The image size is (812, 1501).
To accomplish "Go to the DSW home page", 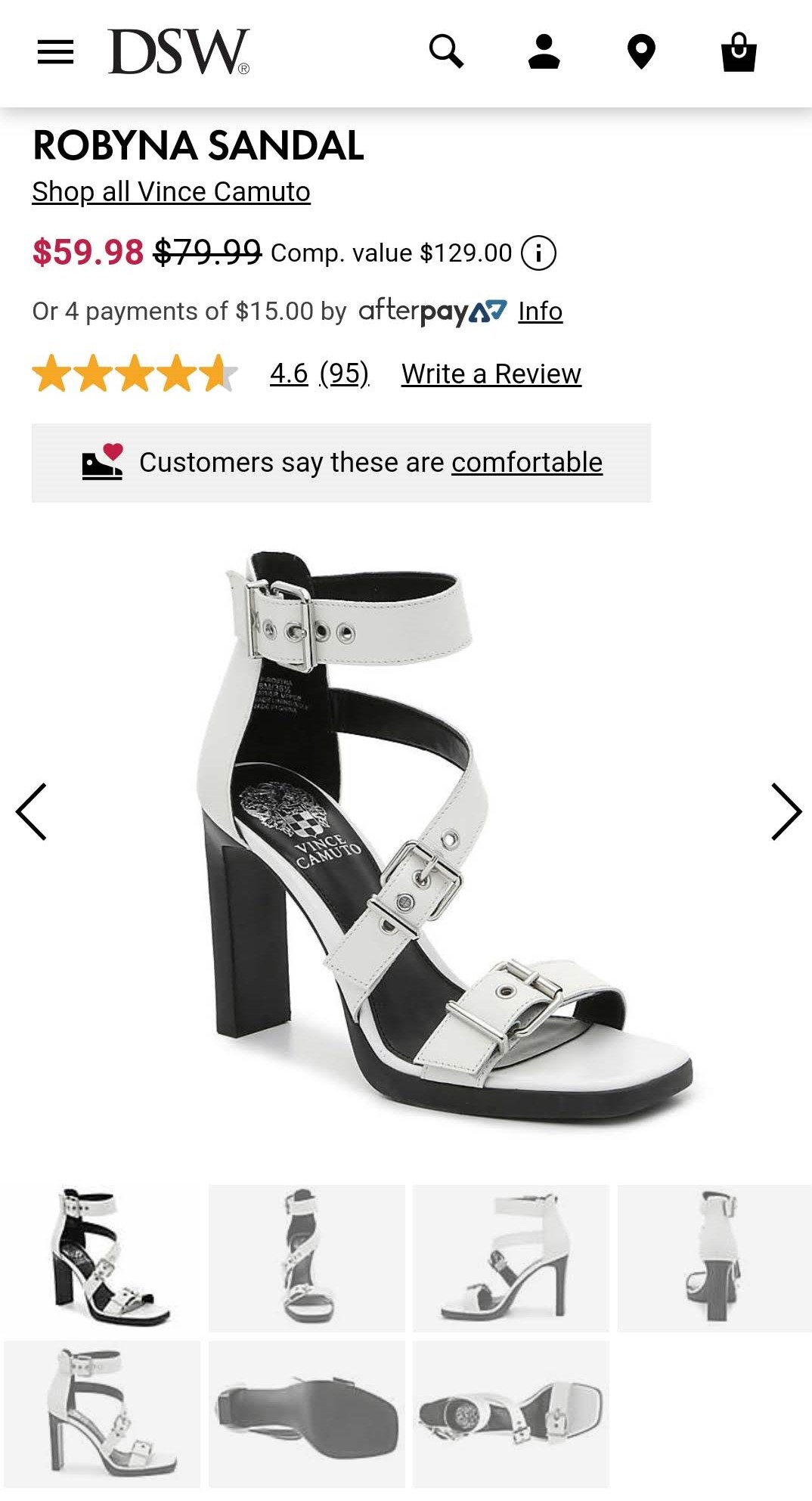I will (x=178, y=52).
